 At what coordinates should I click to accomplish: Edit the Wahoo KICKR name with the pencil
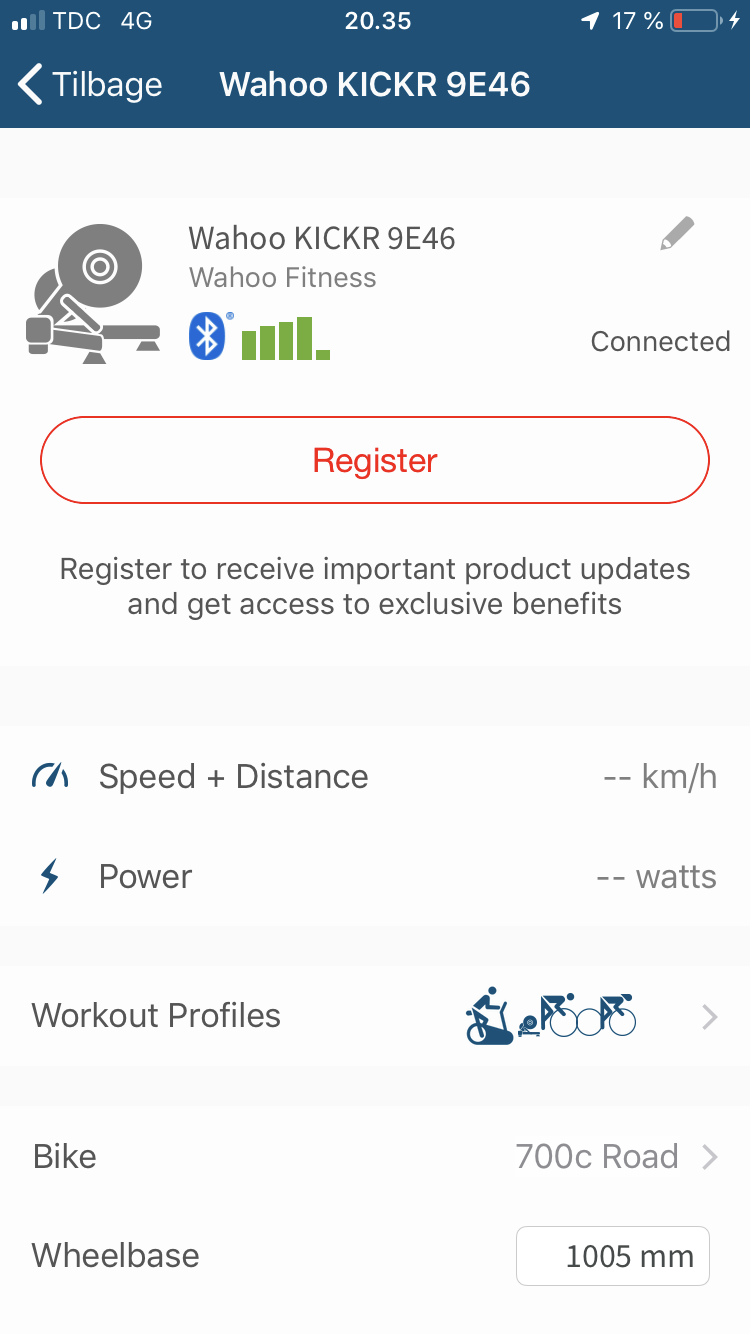tap(677, 234)
